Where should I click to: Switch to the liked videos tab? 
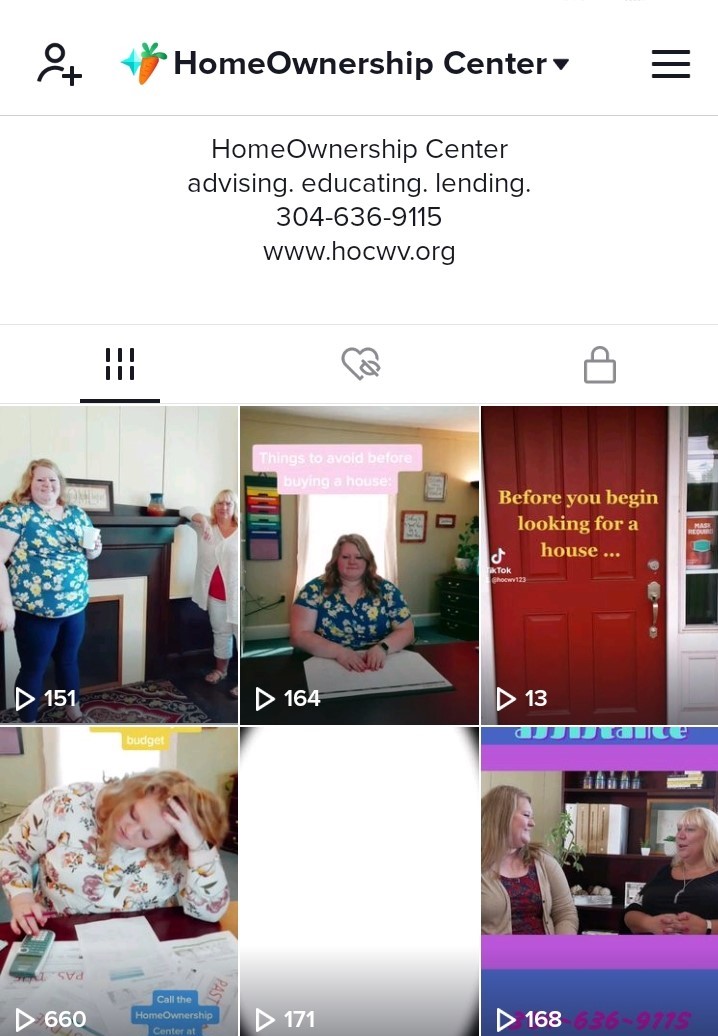[x=360, y=365]
